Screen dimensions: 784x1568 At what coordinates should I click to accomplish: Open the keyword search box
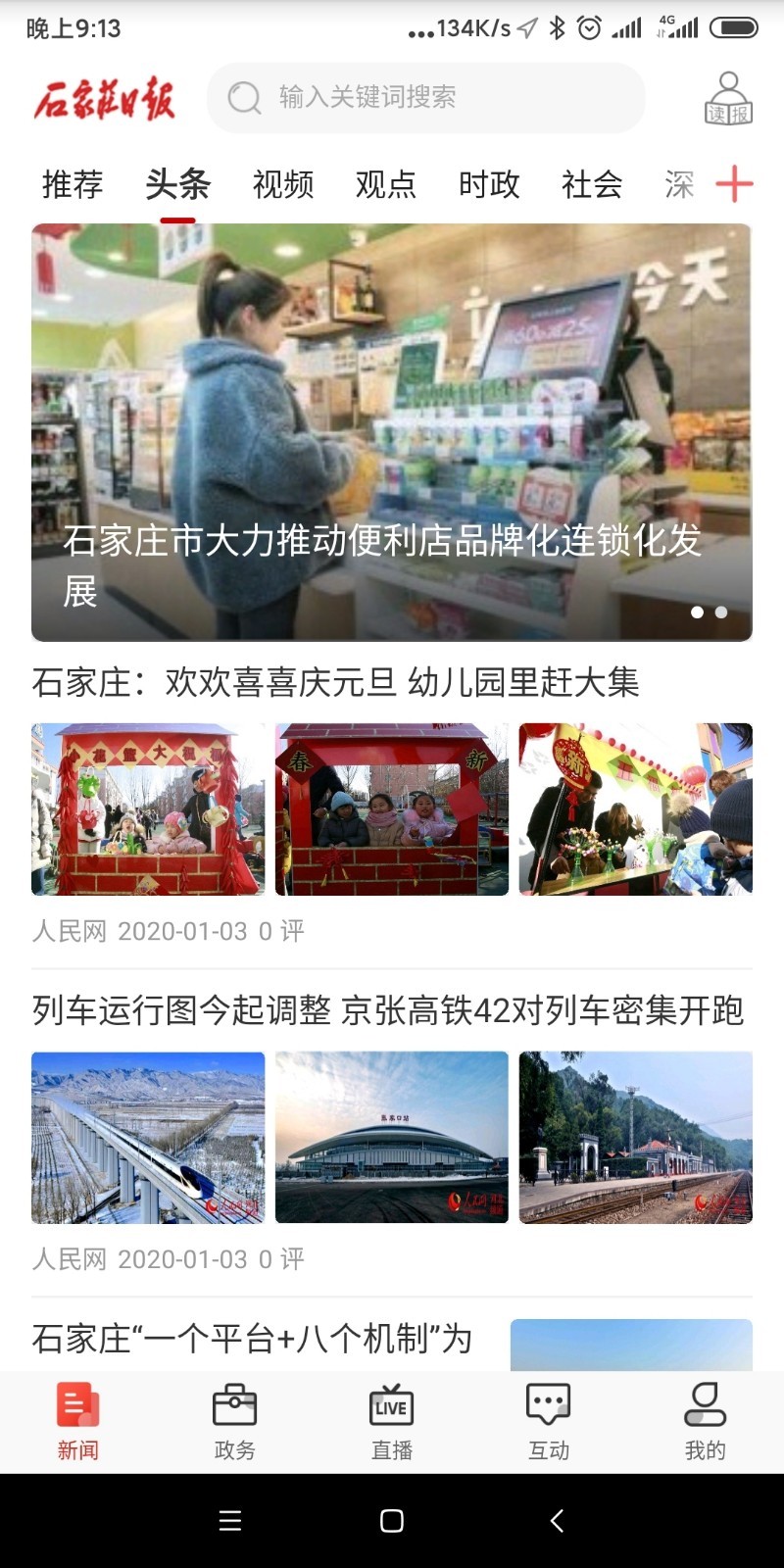[425, 97]
